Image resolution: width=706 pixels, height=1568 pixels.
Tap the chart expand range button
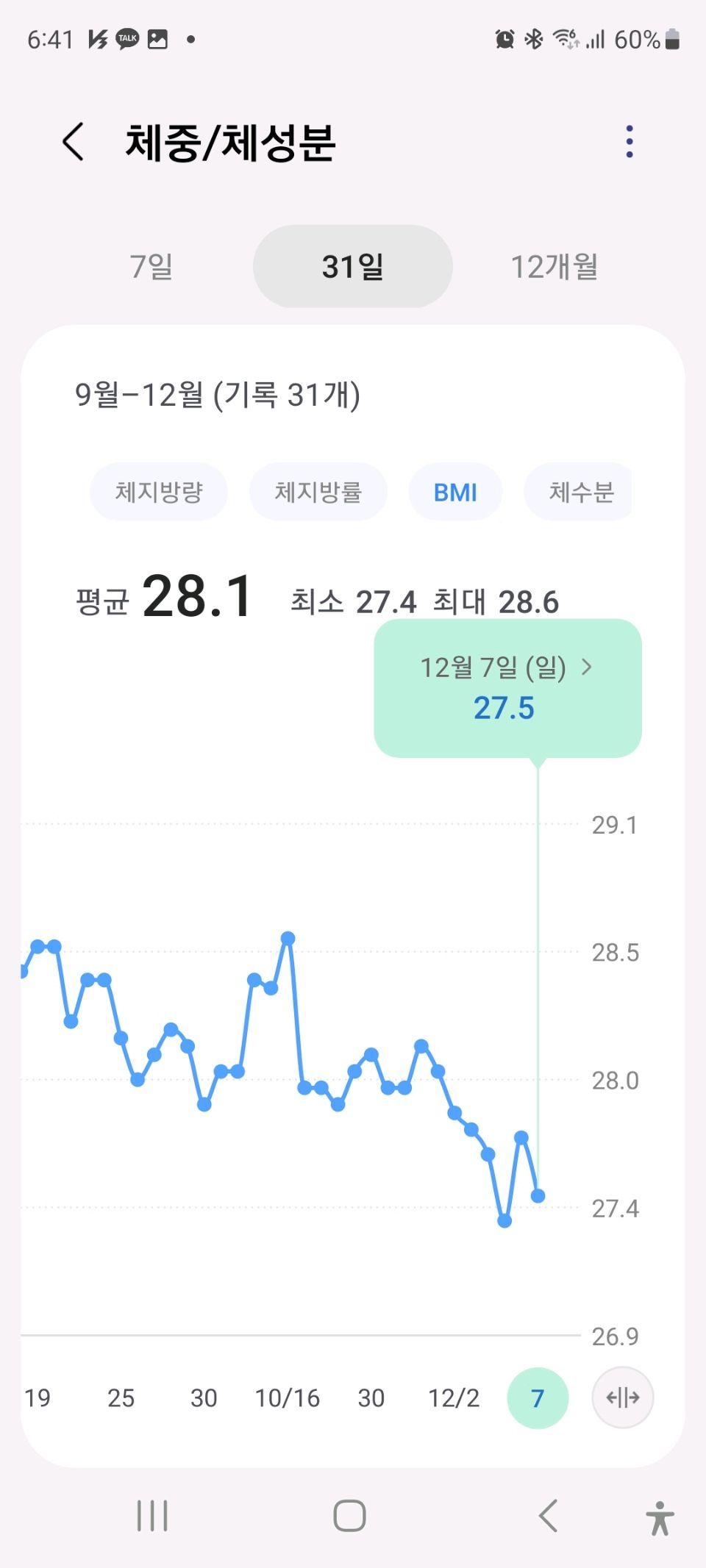(x=622, y=1397)
